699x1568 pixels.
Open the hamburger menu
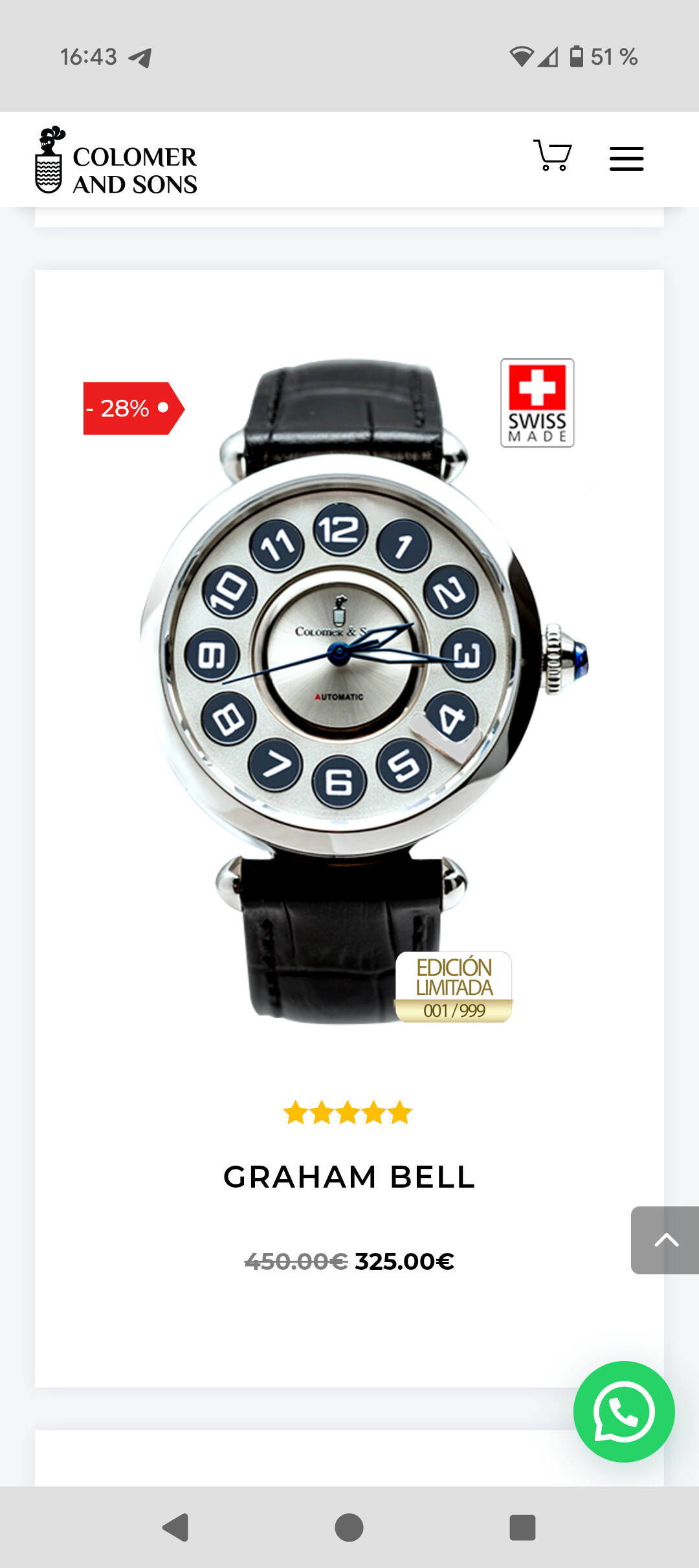(x=626, y=158)
